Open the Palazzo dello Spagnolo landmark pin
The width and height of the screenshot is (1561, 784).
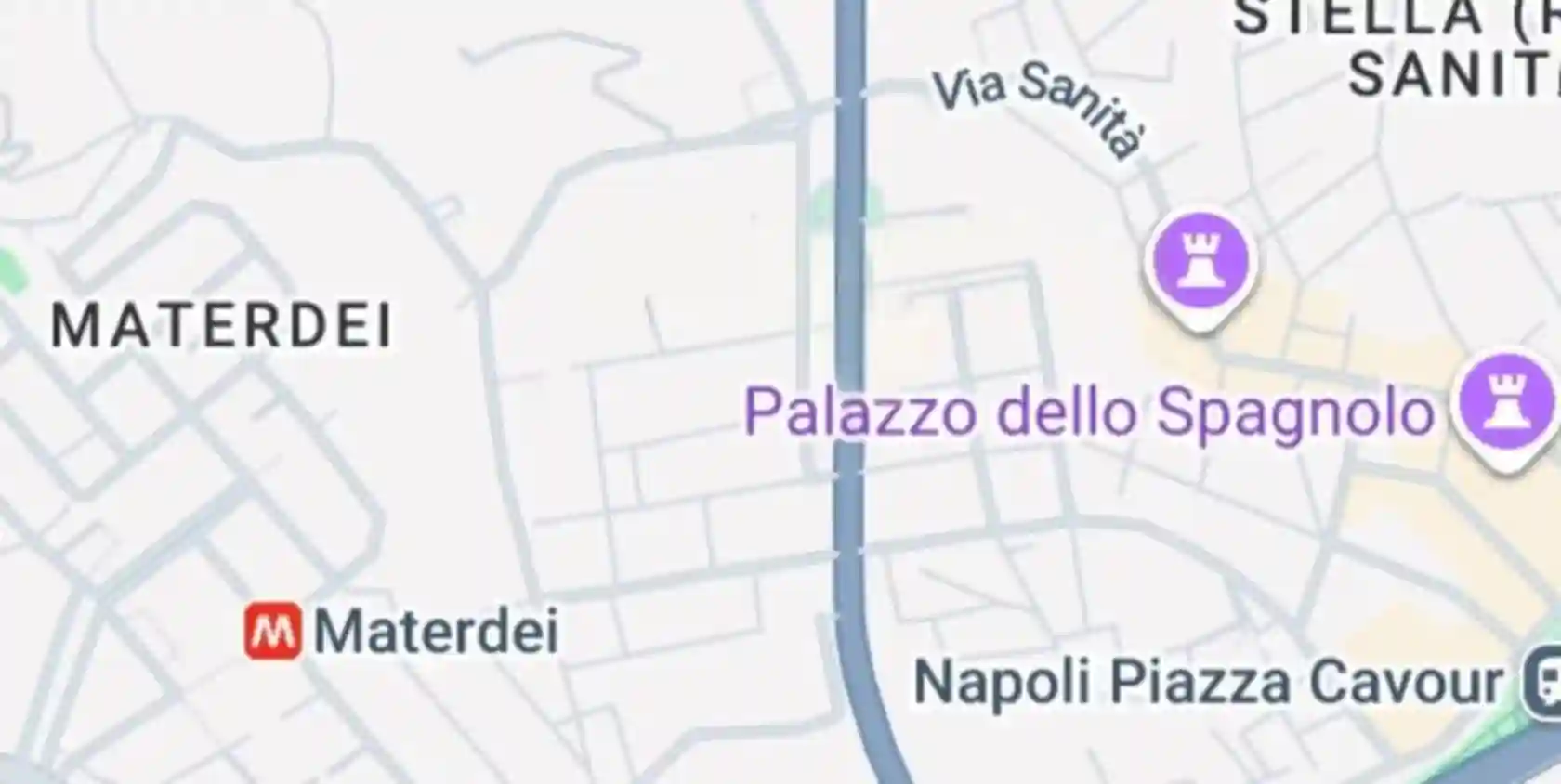point(1504,403)
